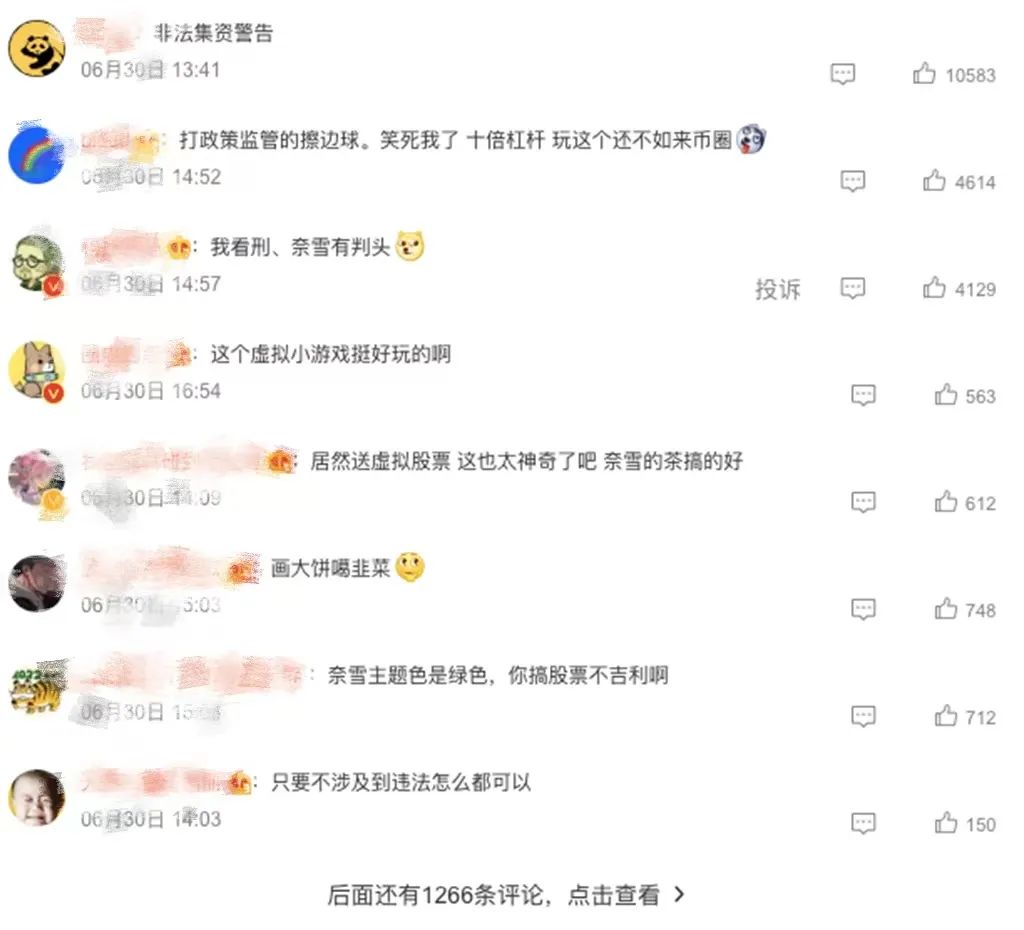The width and height of the screenshot is (1024, 930).
Task: Reply to the comment about 主题色是绿色
Action: click(x=863, y=716)
